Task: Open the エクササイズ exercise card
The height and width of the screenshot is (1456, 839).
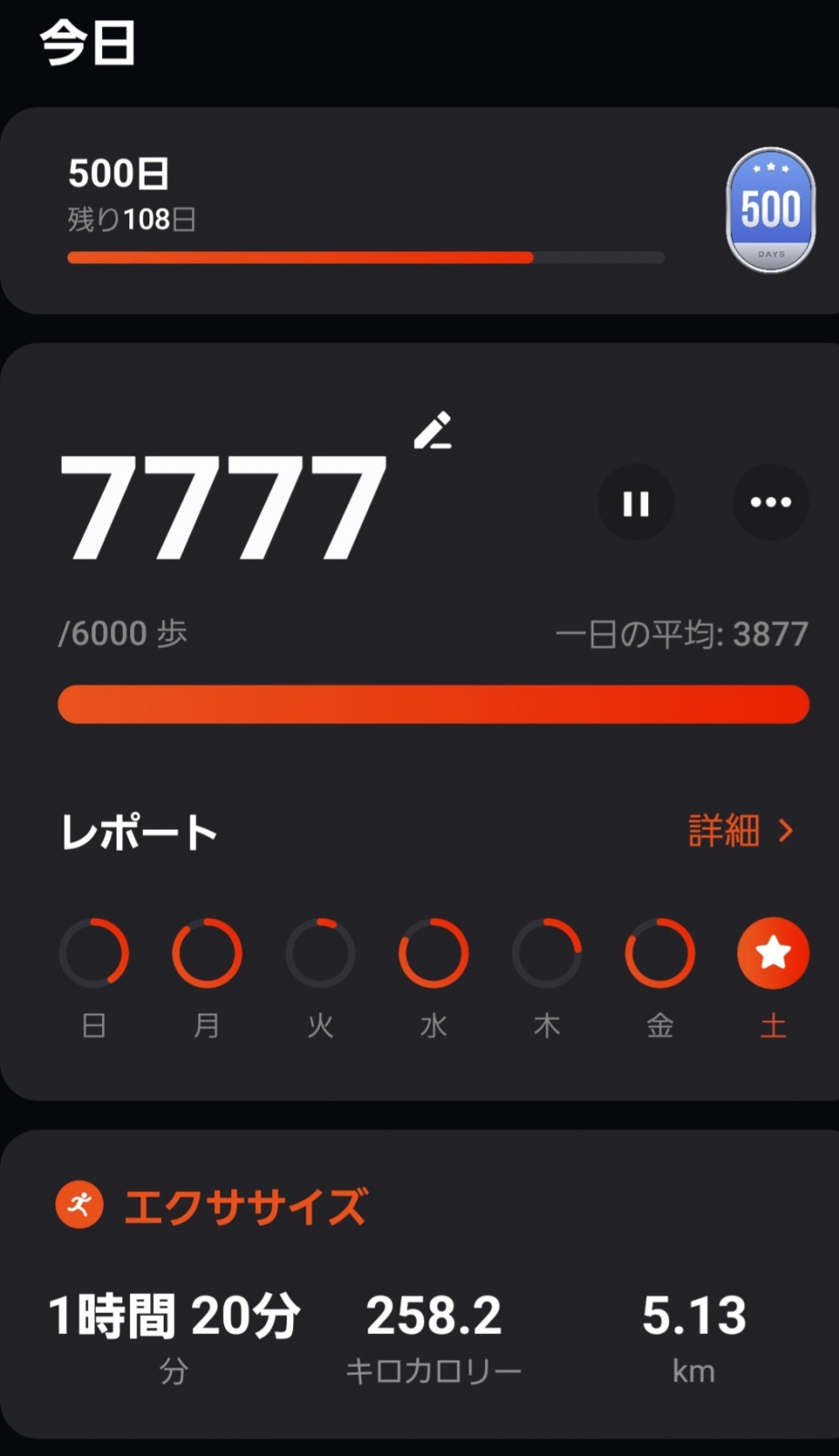Action: pyautogui.click(x=419, y=1283)
